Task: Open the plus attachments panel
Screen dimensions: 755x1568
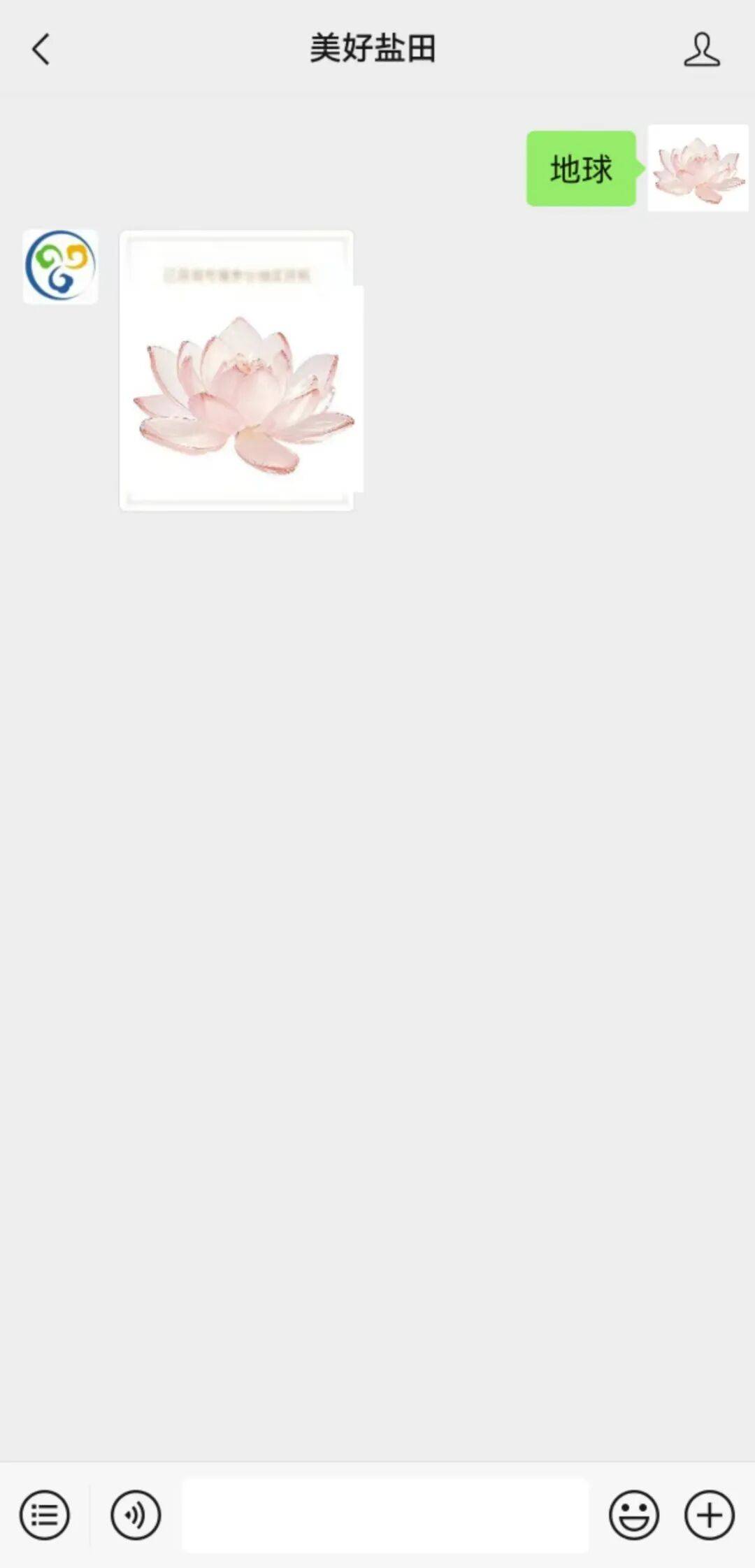Action: point(709,1515)
